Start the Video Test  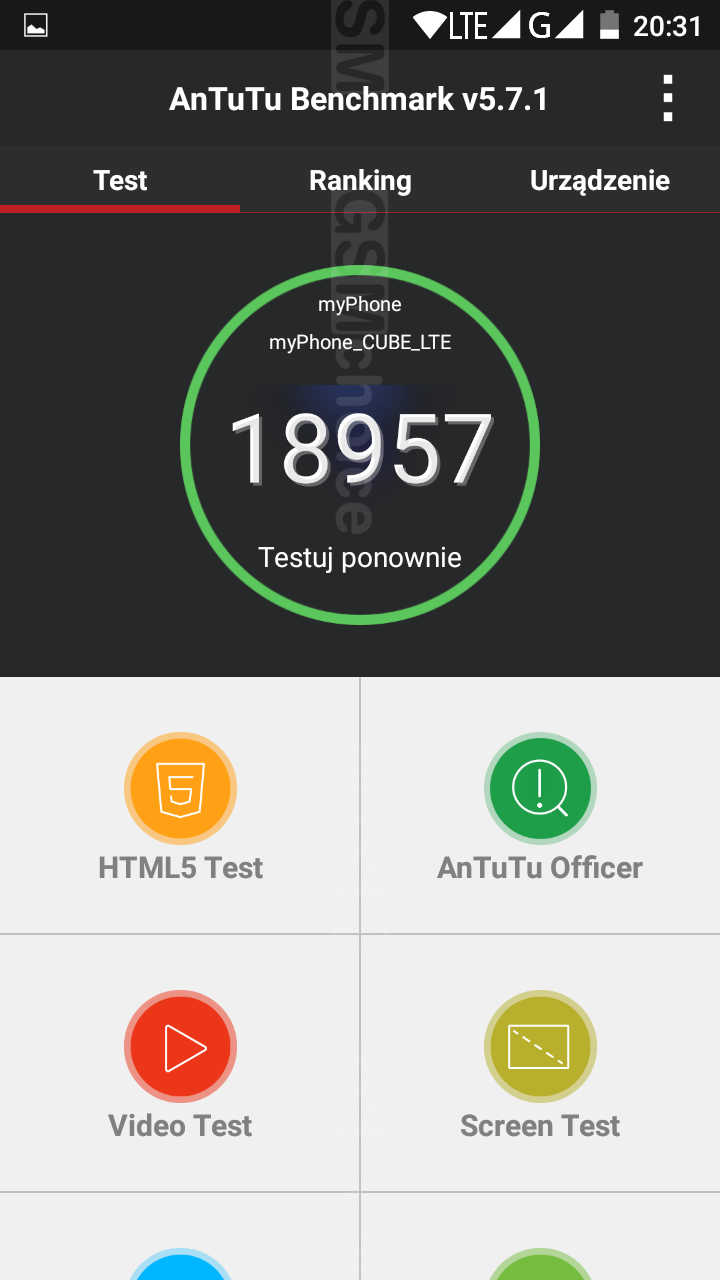click(180, 1064)
